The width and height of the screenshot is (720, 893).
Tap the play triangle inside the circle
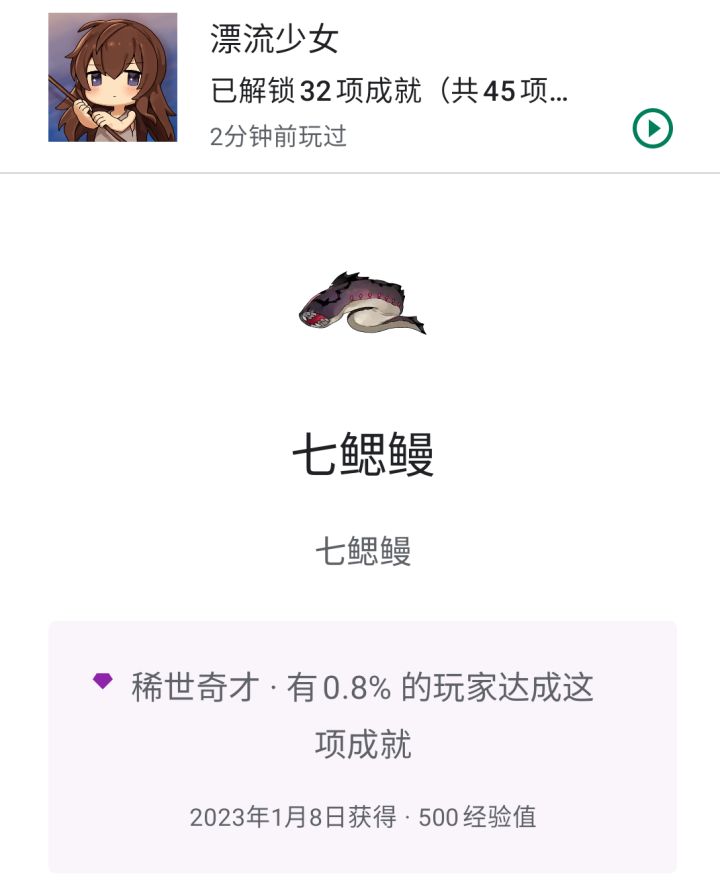pos(652,128)
